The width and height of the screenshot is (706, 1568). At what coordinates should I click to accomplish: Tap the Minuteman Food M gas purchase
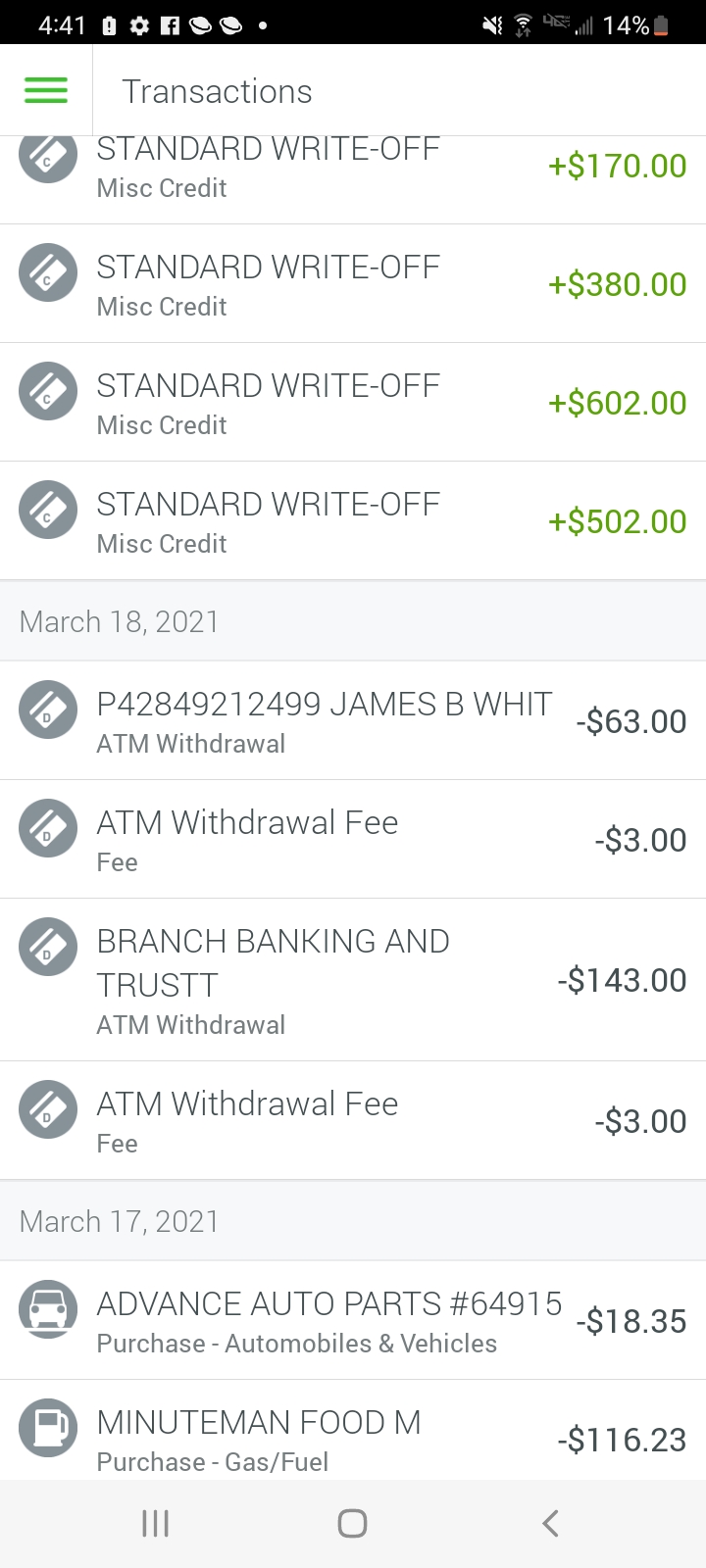click(353, 1437)
